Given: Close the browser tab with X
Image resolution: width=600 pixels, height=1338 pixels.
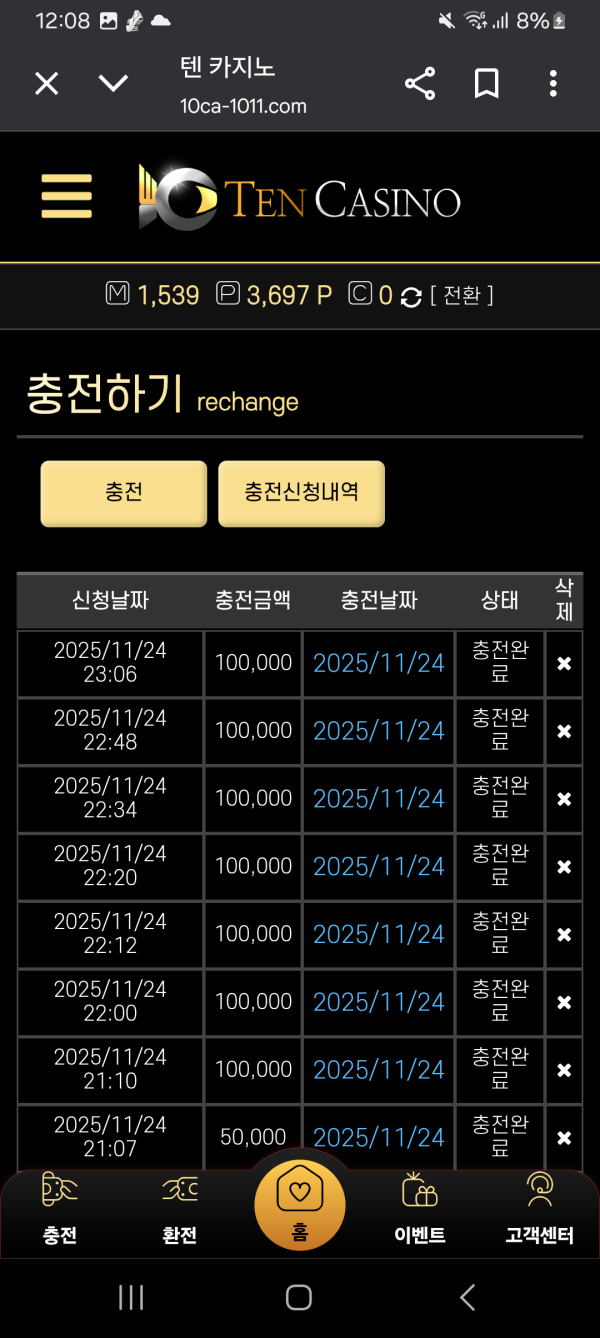Looking at the screenshot, I should click(47, 84).
